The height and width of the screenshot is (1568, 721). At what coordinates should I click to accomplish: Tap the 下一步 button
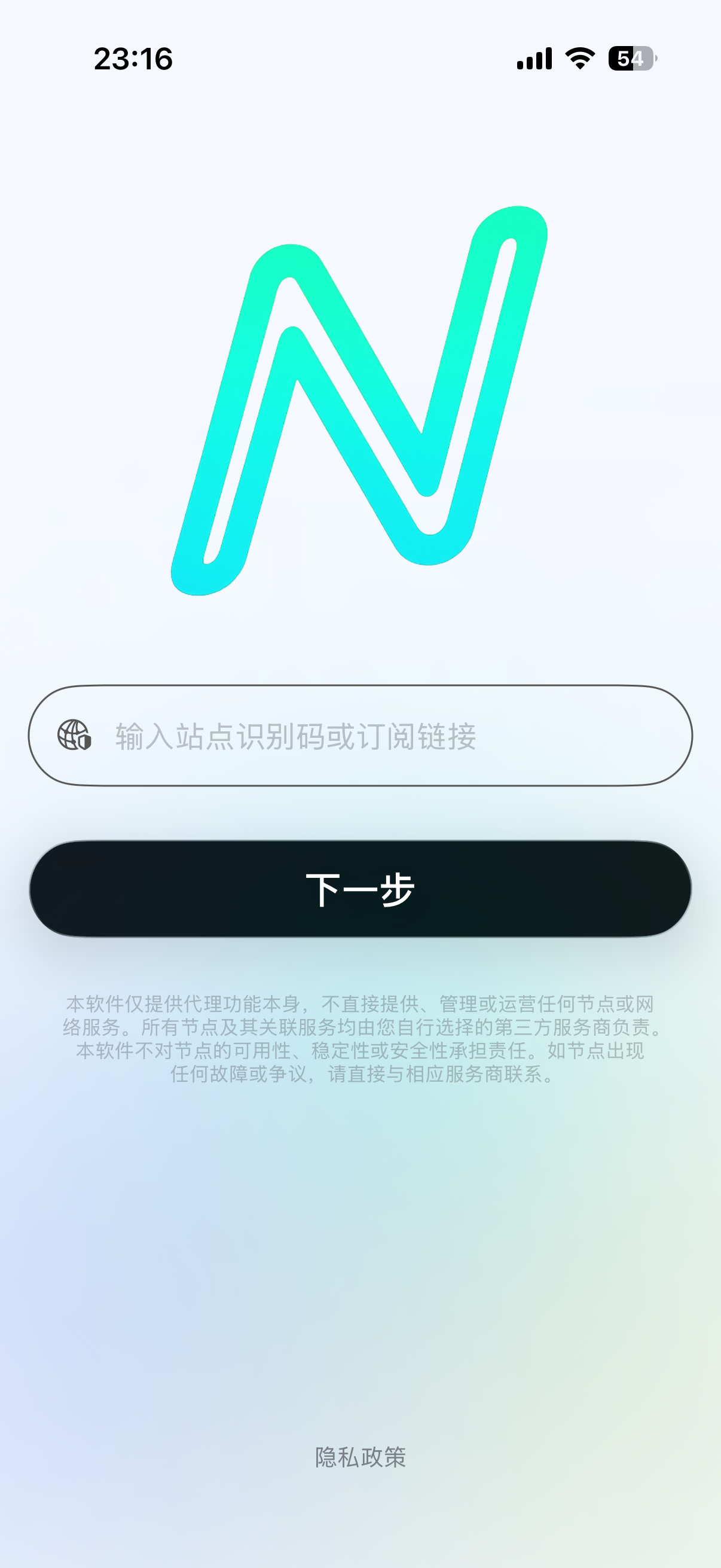(360, 889)
